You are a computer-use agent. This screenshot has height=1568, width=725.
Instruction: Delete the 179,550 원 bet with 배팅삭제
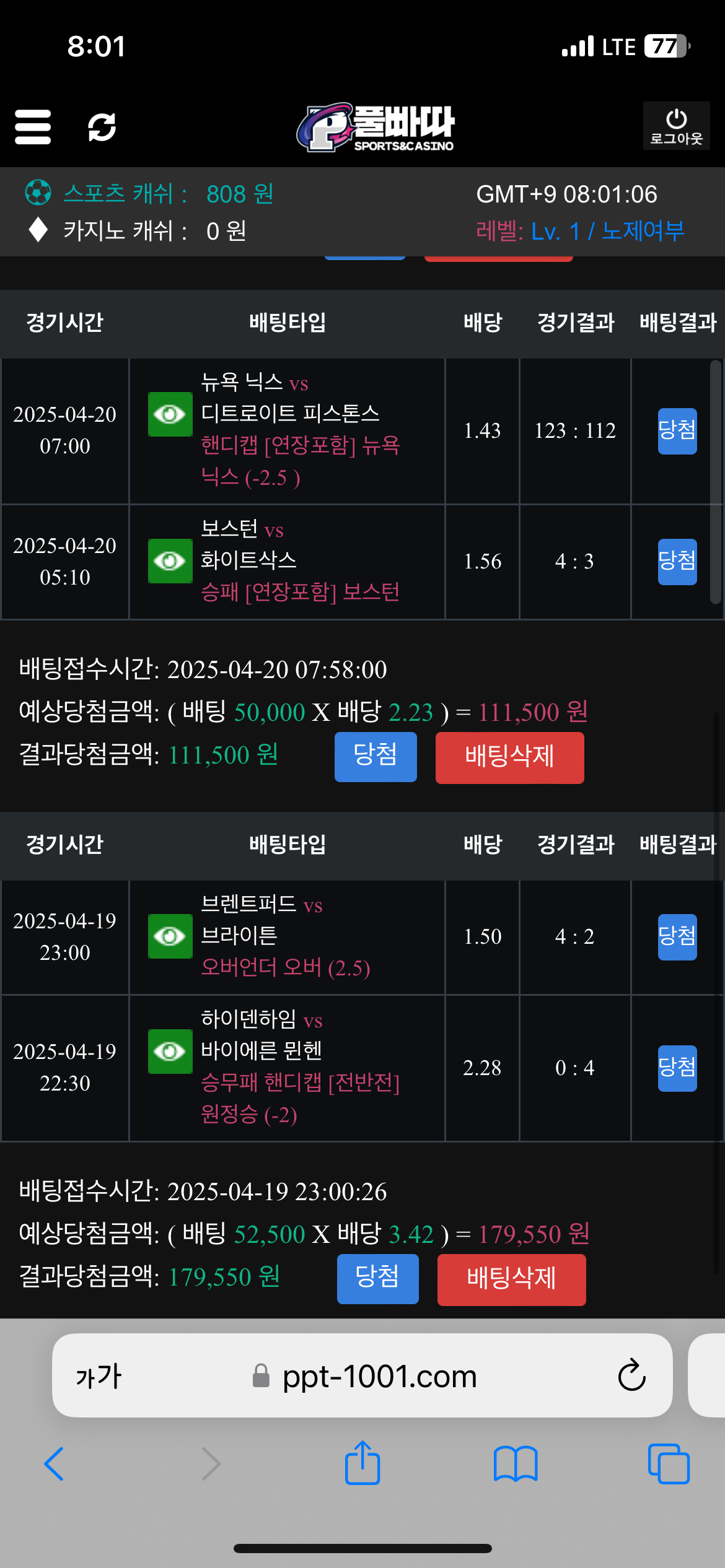[511, 1279]
